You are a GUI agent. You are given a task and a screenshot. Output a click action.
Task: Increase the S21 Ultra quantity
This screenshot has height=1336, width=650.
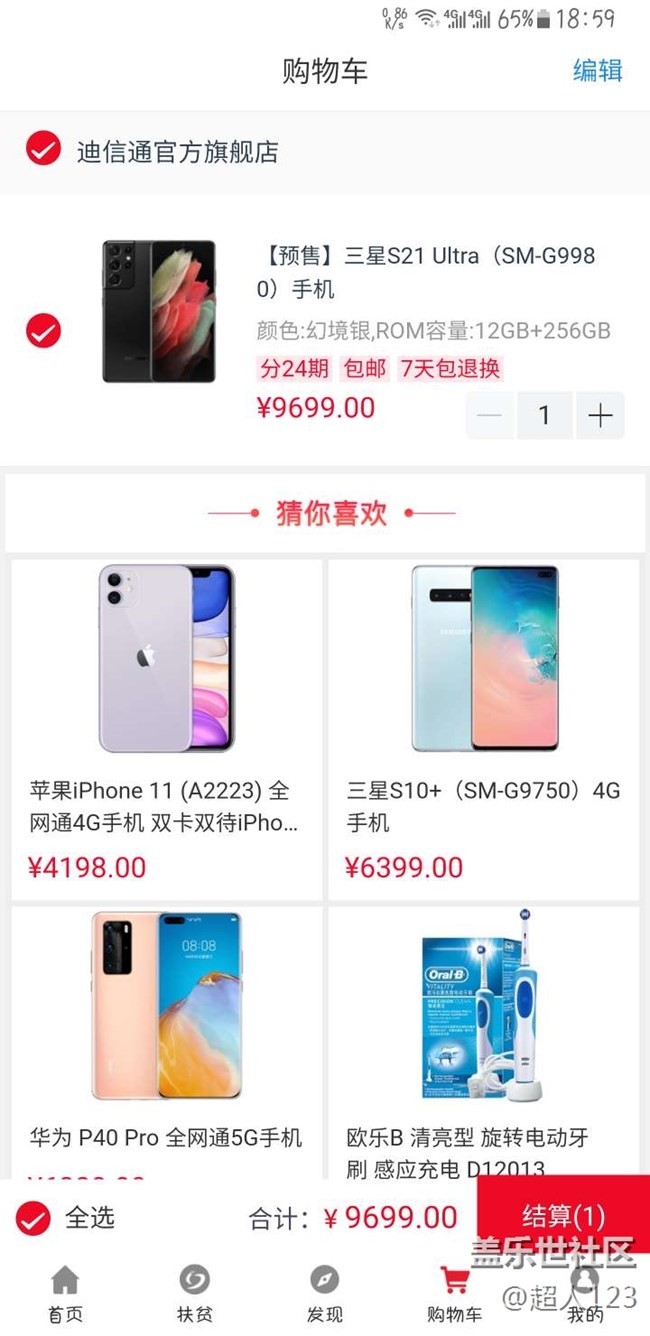point(600,415)
